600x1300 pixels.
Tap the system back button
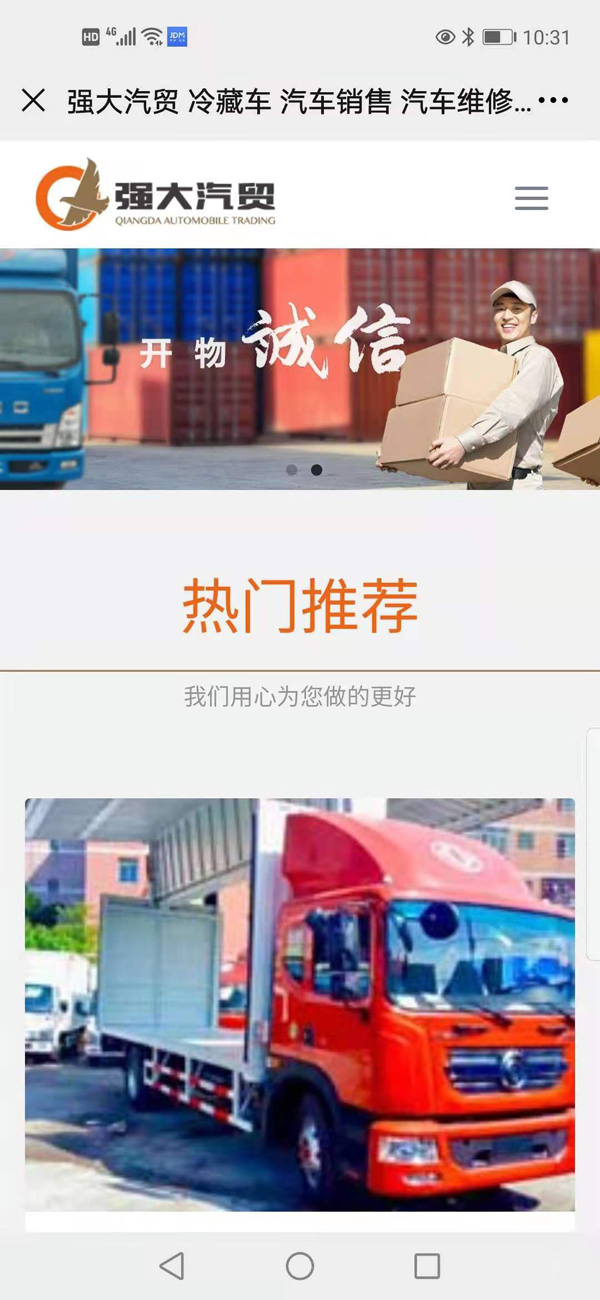click(x=172, y=1266)
